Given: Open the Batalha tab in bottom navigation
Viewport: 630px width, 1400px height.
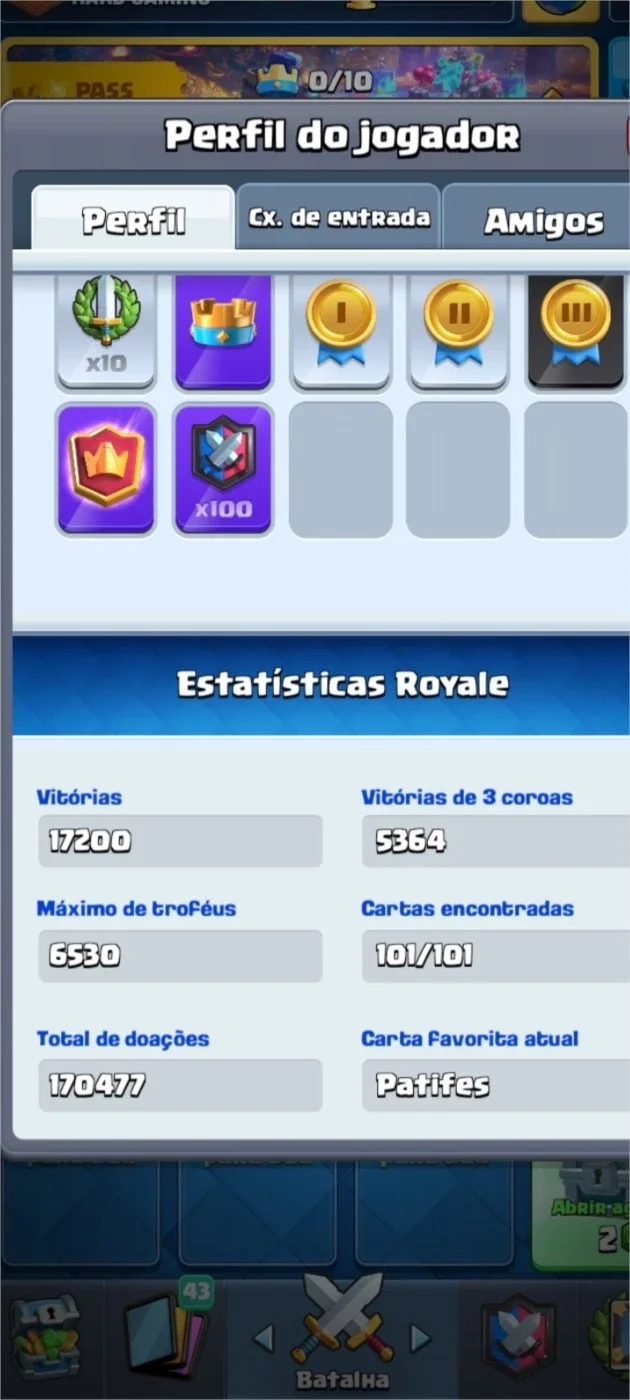Looking at the screenshot, I should [342, 1335].
